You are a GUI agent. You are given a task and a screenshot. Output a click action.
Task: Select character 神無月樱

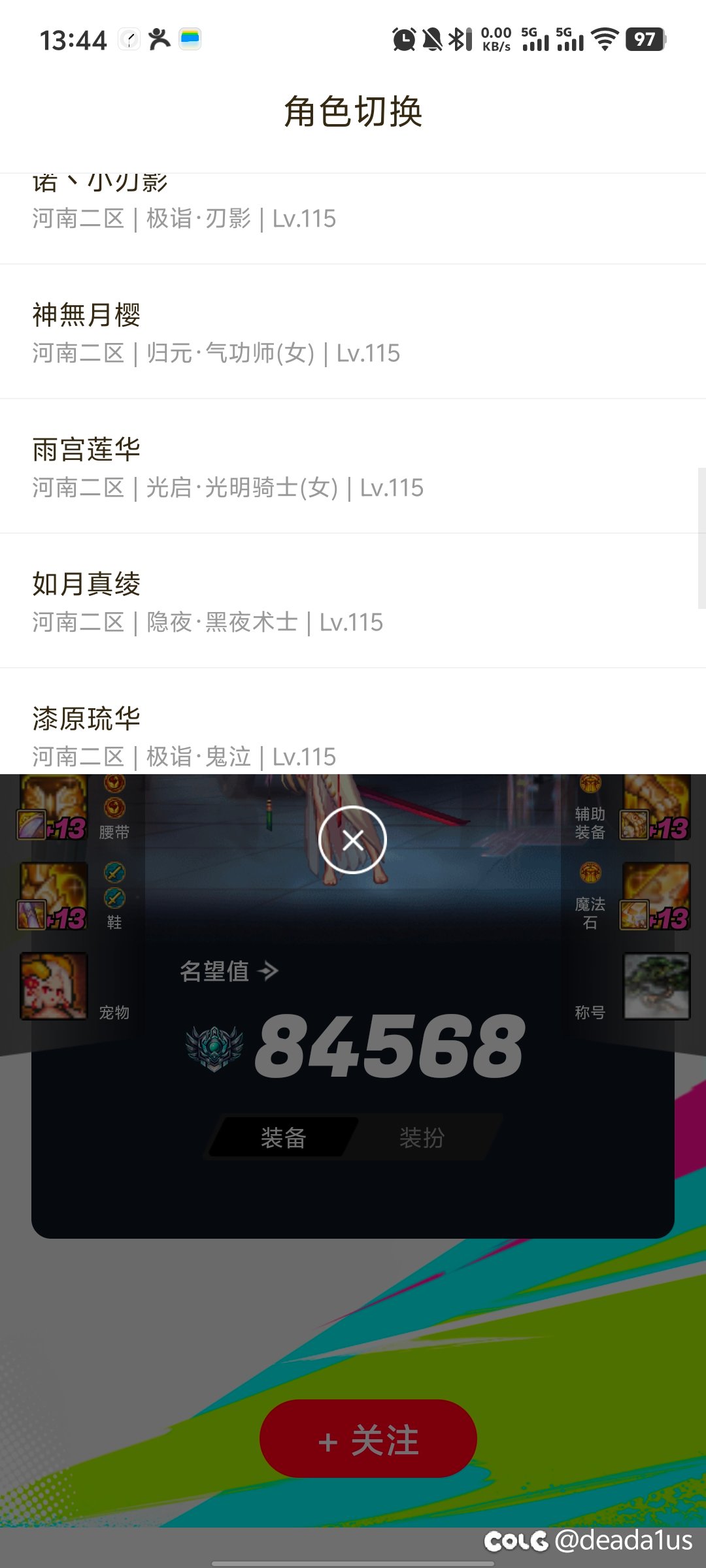point(353,332)
